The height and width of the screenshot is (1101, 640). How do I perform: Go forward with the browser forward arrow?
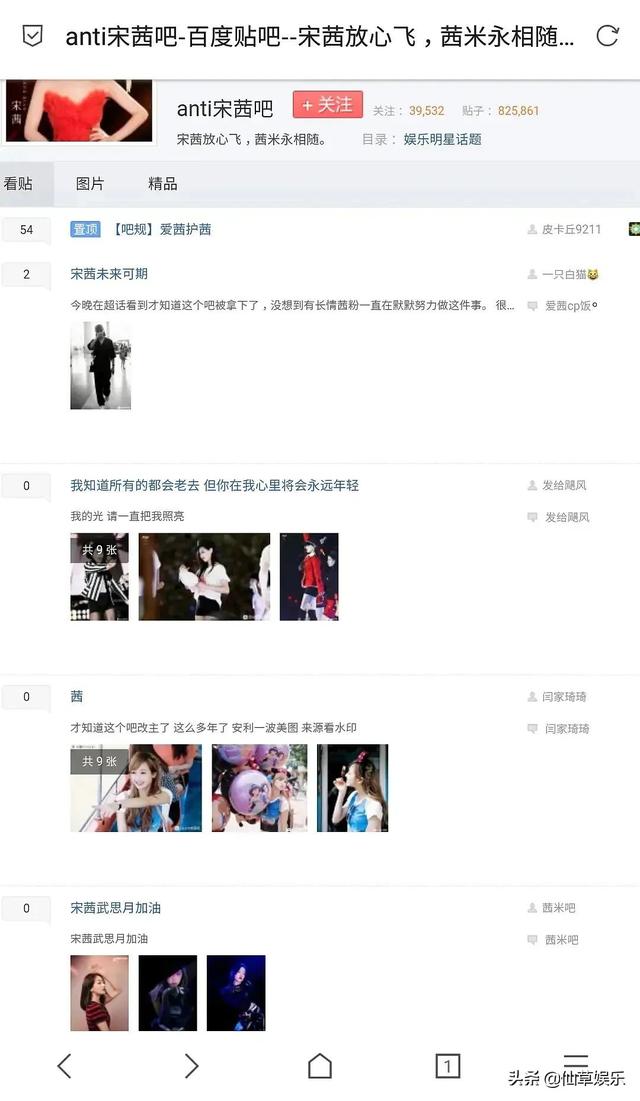click(191, 1066)
